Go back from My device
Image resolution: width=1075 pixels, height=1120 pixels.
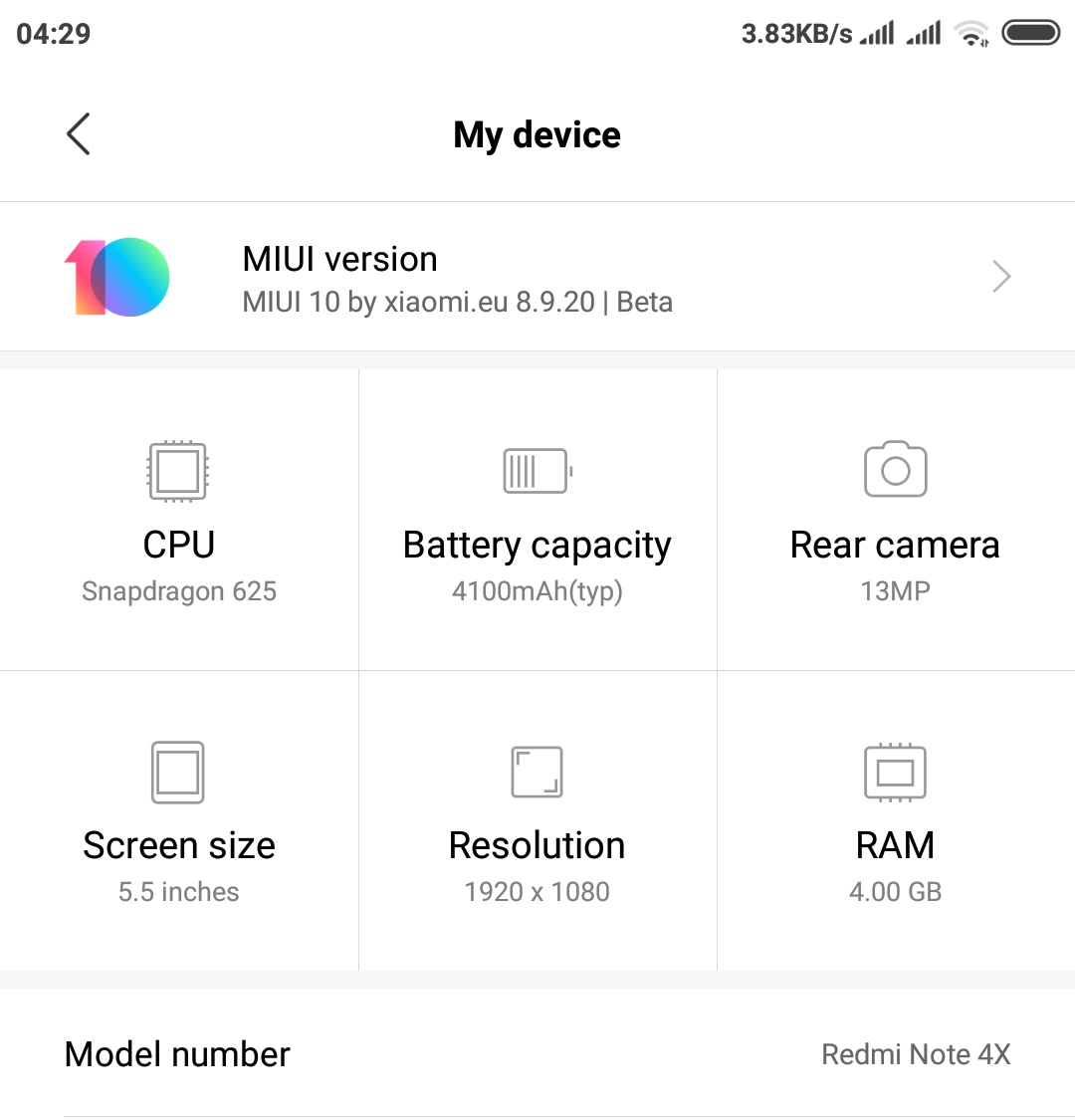tap(79, 134)
